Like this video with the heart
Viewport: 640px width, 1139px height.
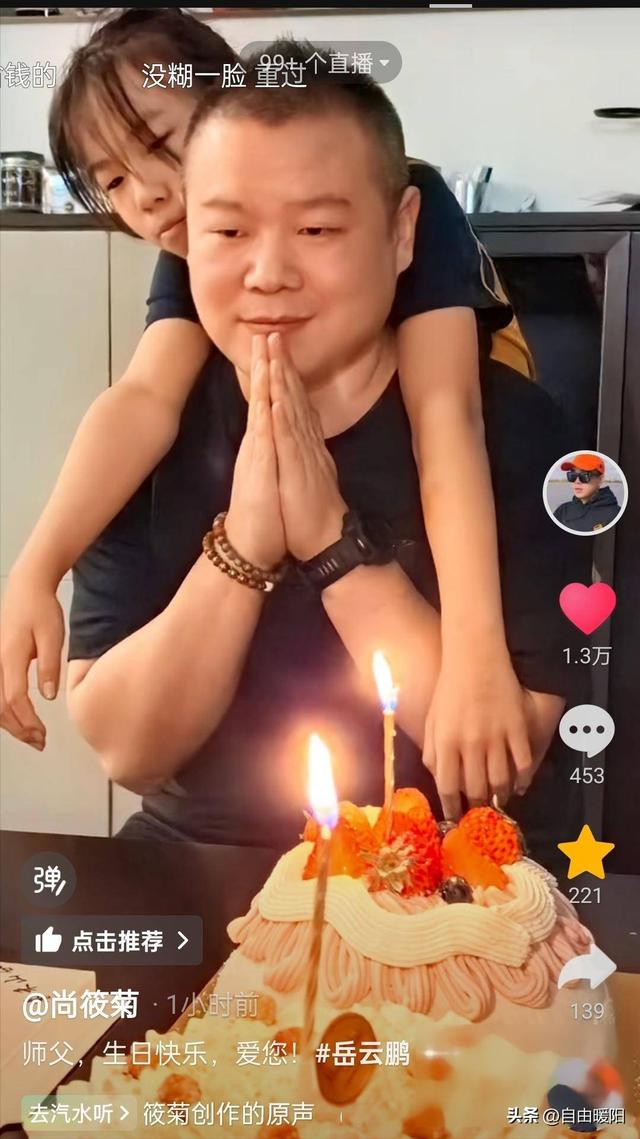tap(587, 608)
